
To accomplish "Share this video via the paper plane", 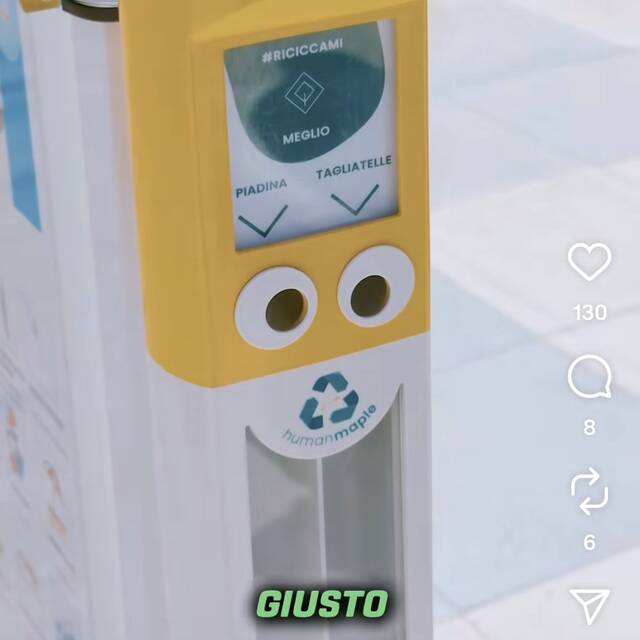I will [x=589, y=604].
